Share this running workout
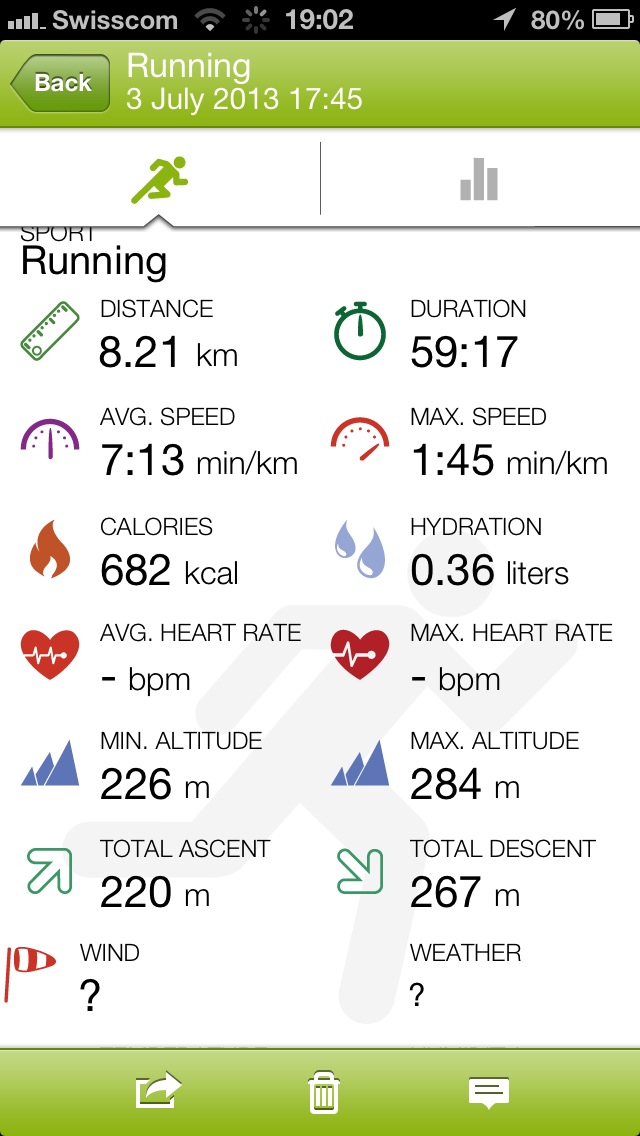Screen dimensions: 640x1136 158,1091
